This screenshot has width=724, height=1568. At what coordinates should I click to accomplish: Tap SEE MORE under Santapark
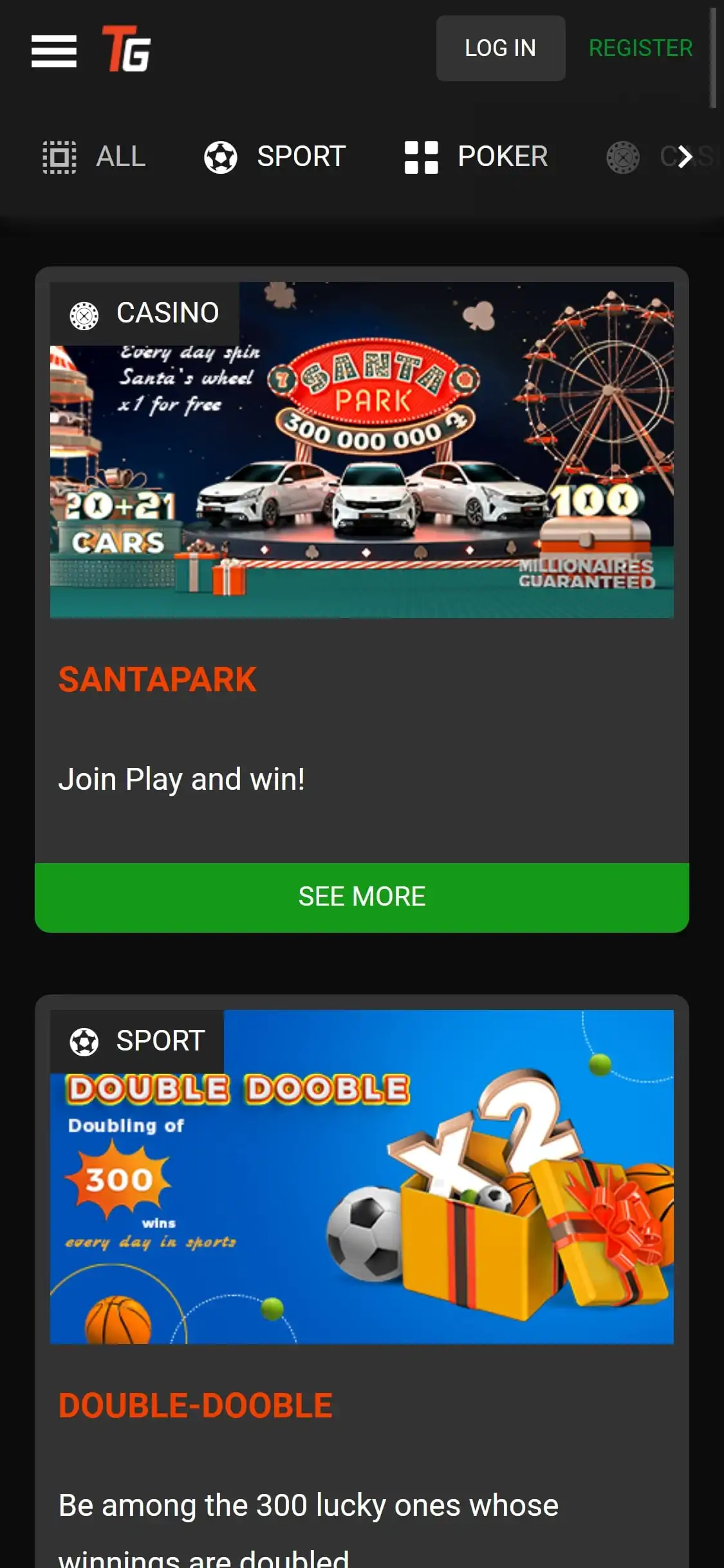pos(362,897)
